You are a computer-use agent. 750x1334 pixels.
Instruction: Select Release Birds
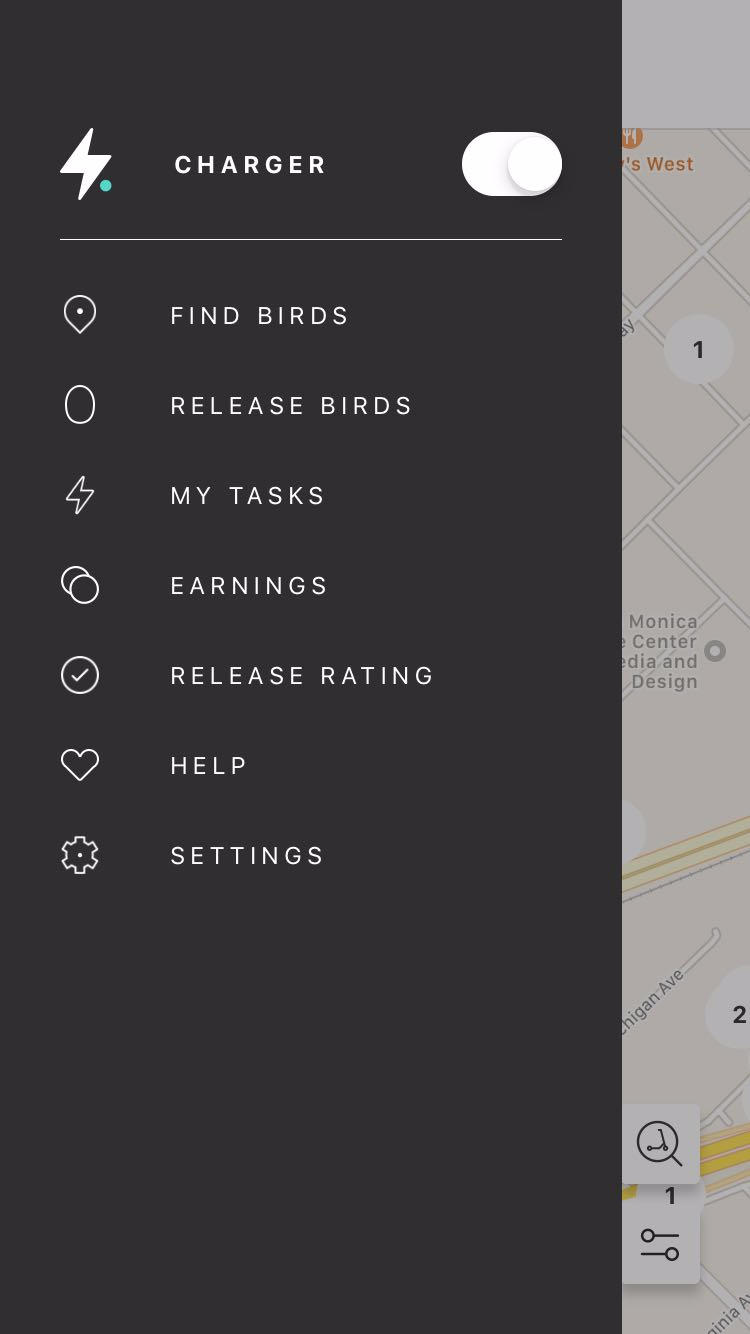click(x=310, y=406)
